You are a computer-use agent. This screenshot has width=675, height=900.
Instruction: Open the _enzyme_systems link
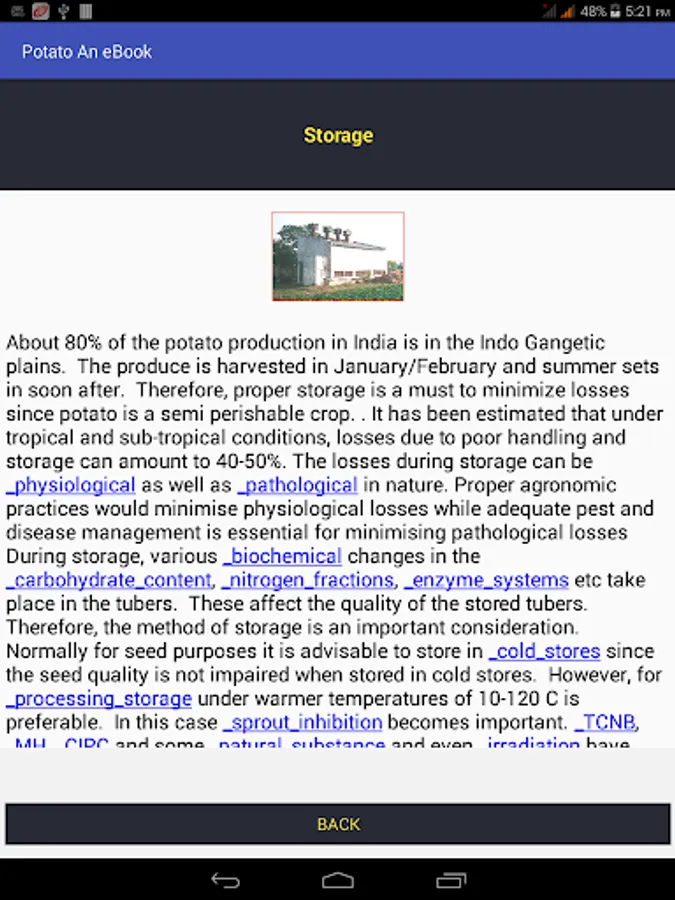click(487, 580)
